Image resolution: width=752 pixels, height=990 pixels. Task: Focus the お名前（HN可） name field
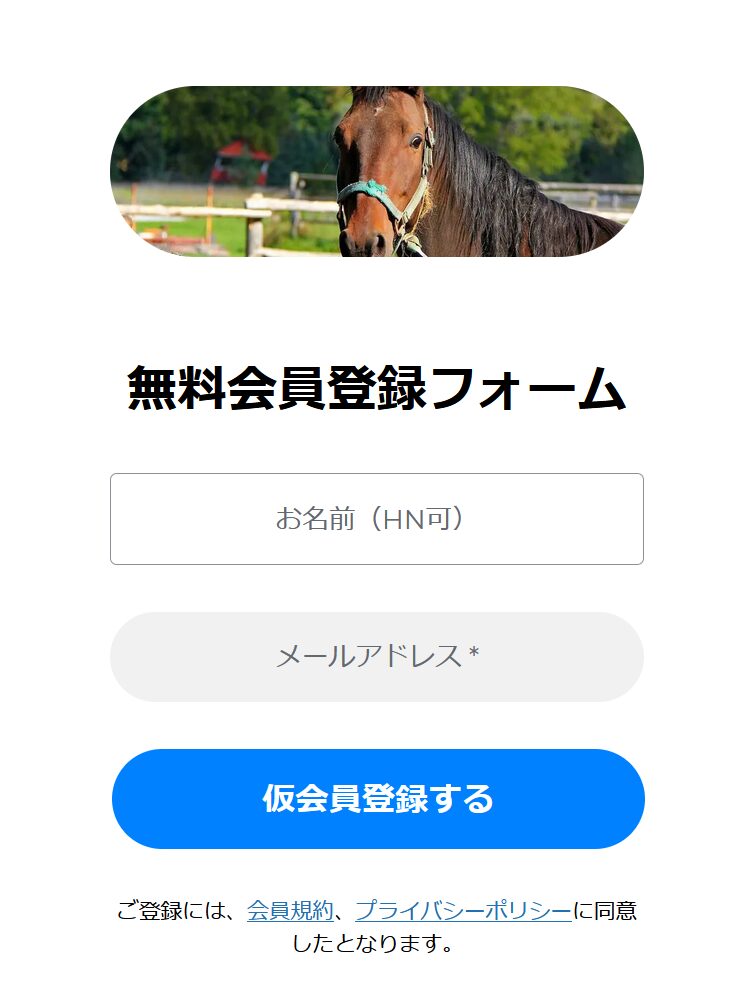(x=376, y=519)
